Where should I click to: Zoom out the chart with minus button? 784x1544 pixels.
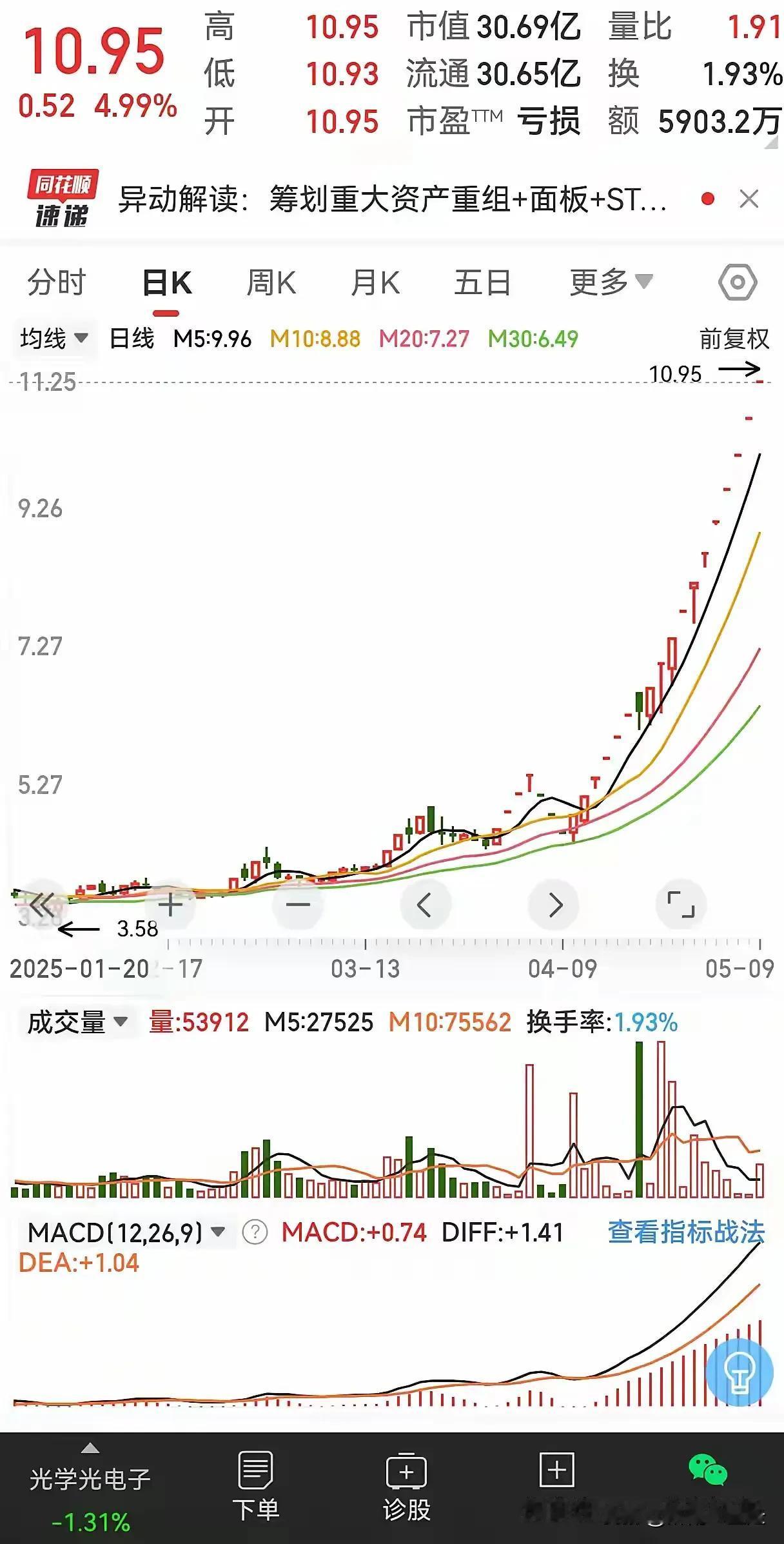(x=298, y=905)
